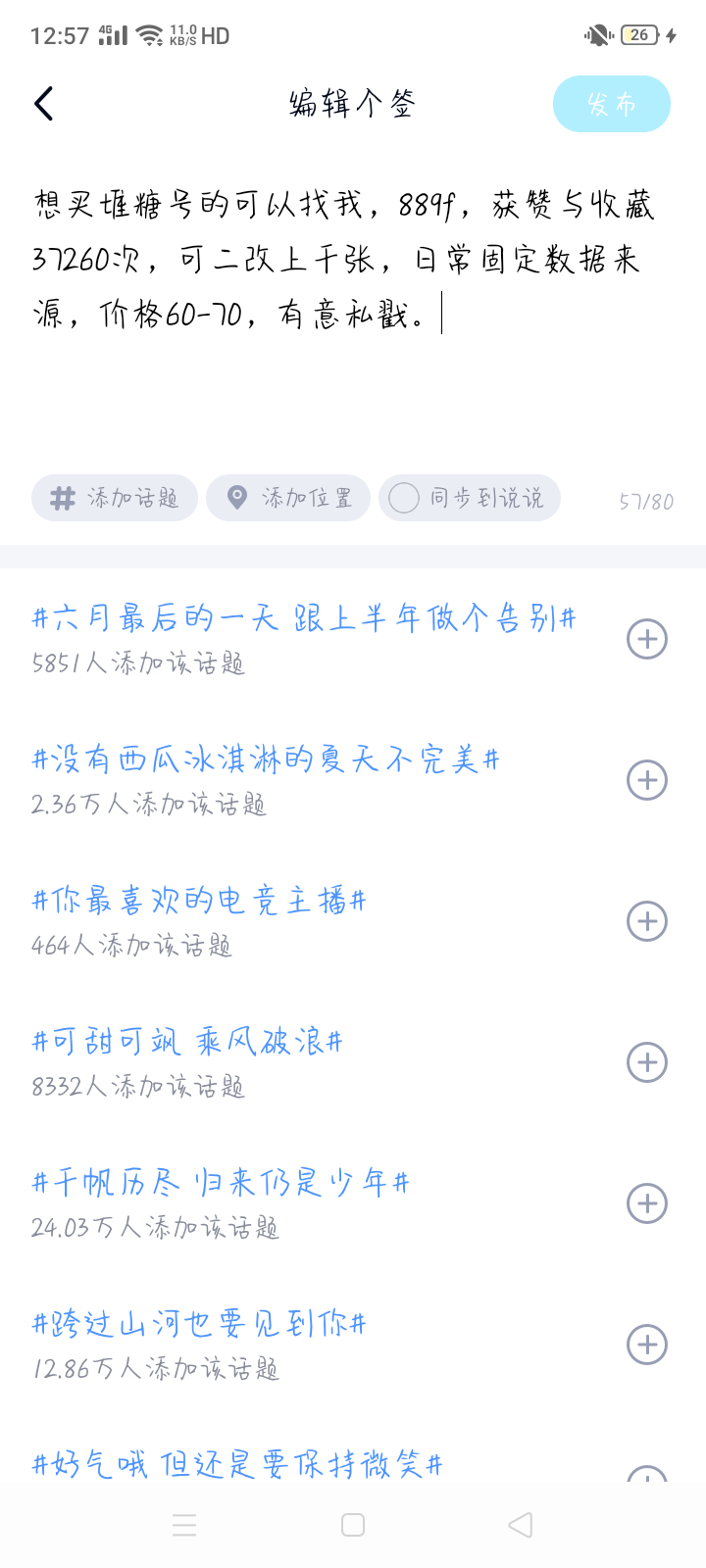Tap the 发布 button to publish
This screenshot has height=1568, width=706.
tap(612, 103)
